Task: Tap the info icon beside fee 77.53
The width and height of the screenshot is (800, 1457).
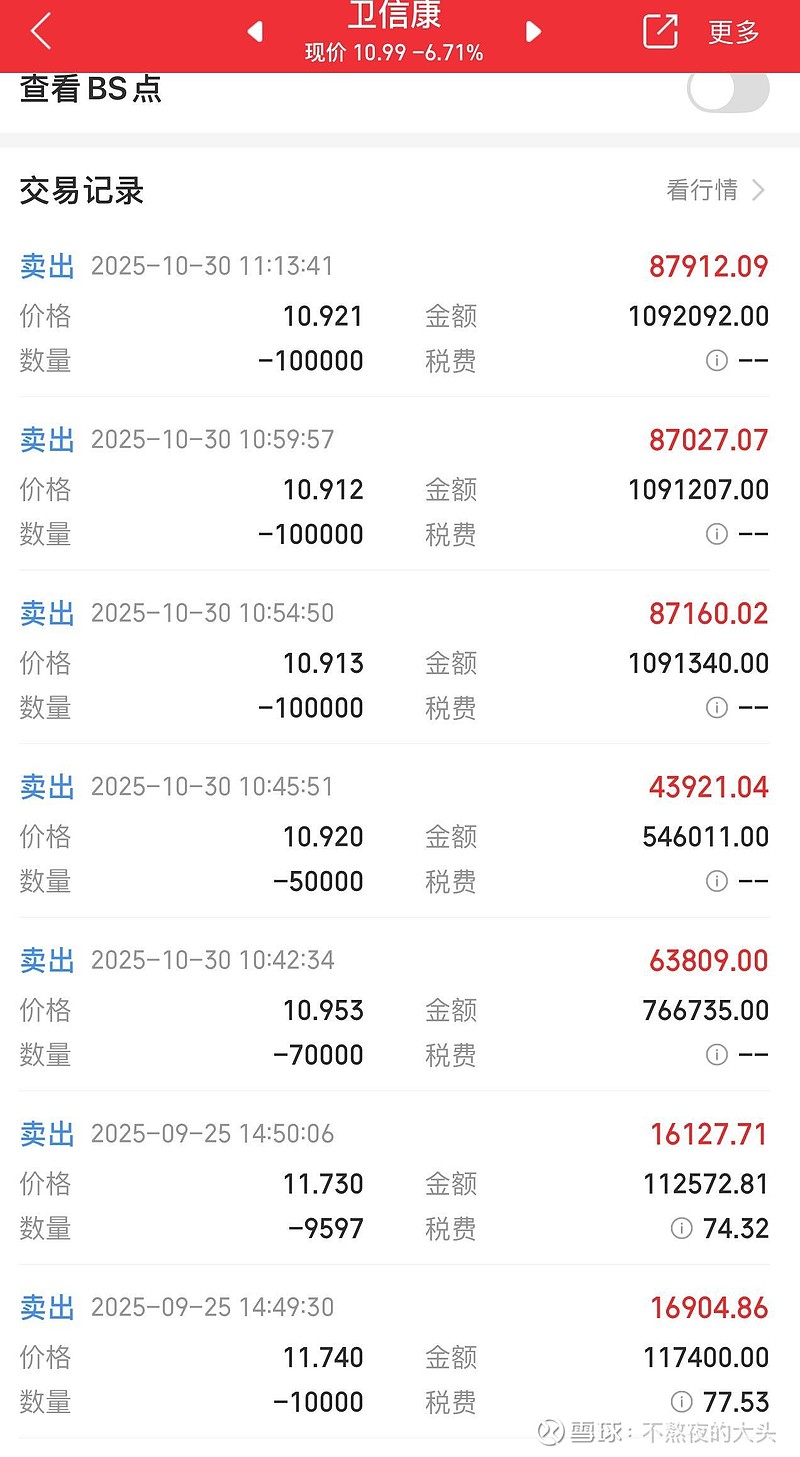Action: pos(681,1401)
